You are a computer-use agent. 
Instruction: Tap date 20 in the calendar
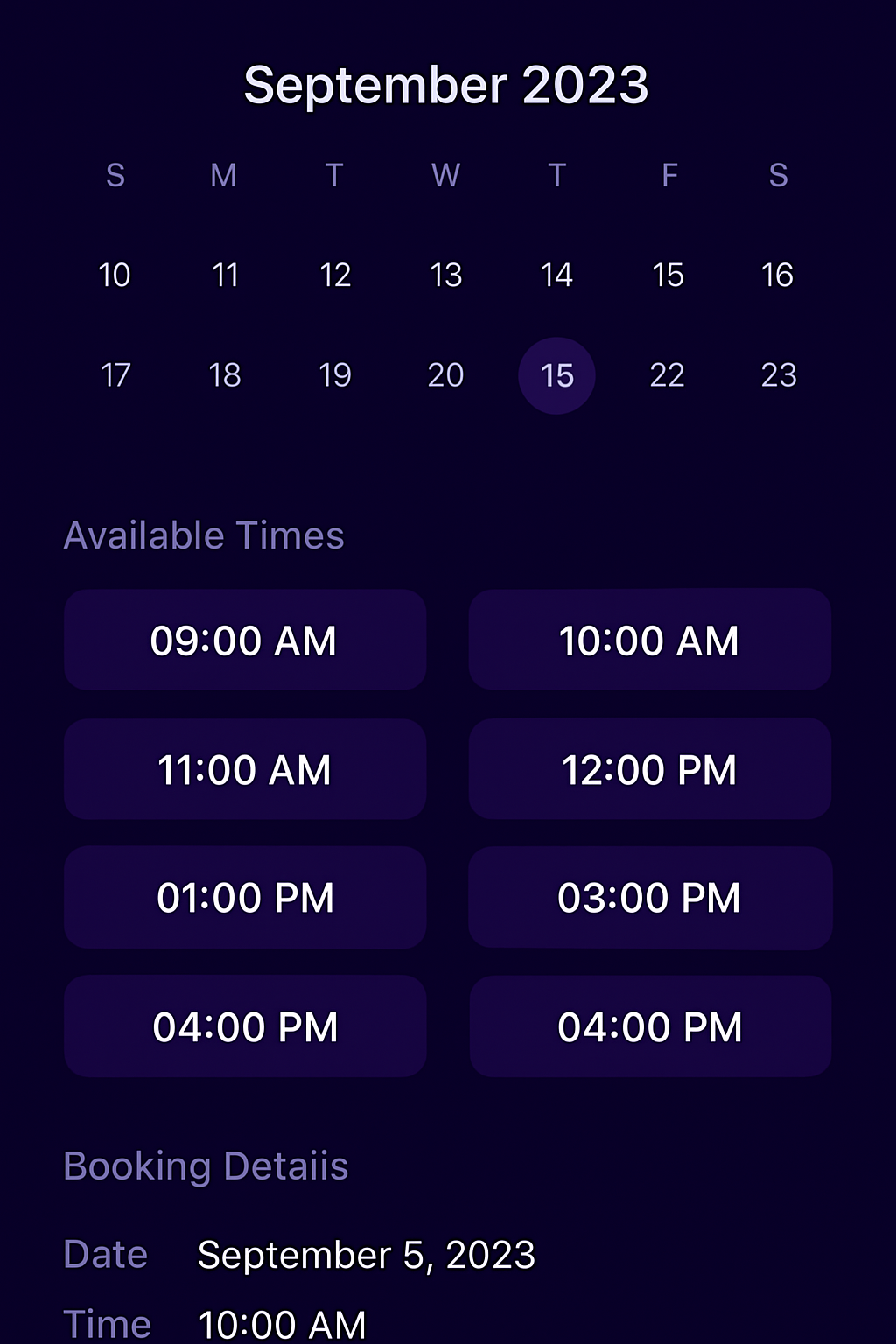click(x=445, y=375)
